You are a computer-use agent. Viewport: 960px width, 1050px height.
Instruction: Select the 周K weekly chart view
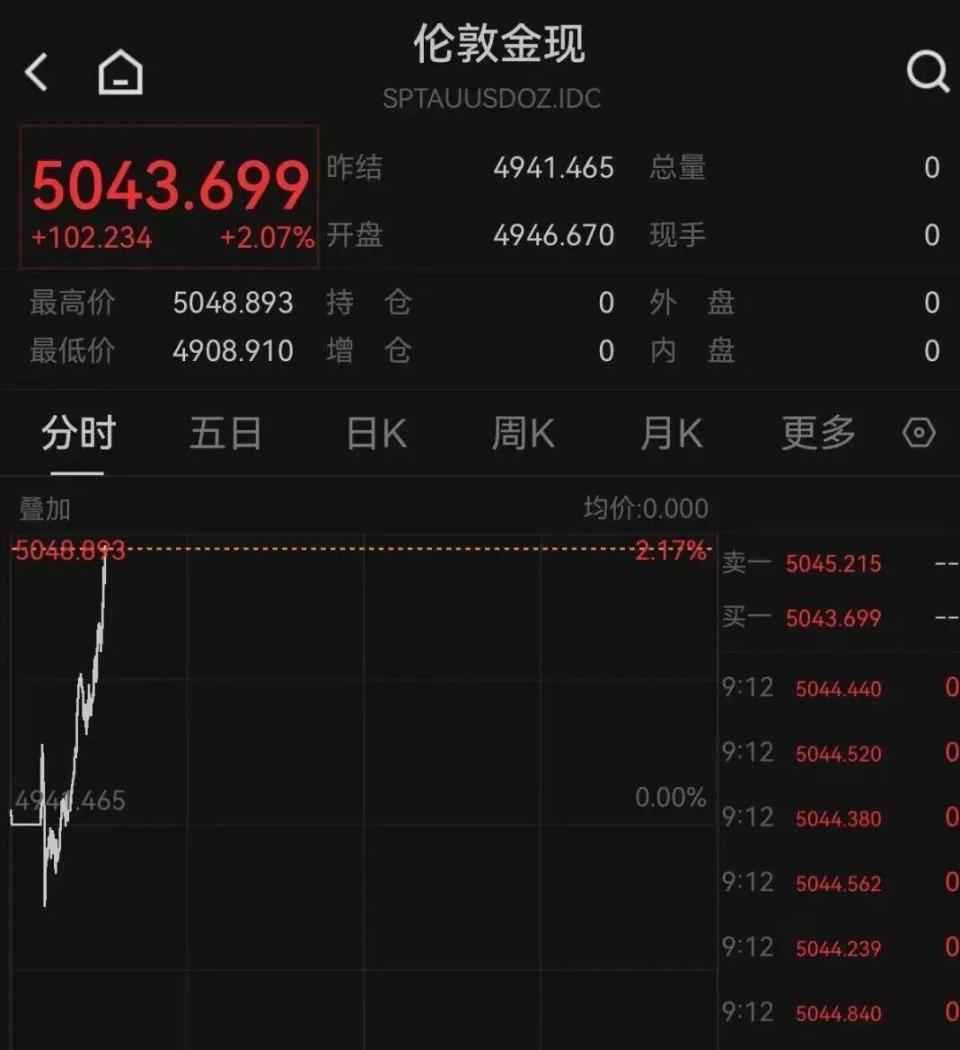(x=522, y=433)
